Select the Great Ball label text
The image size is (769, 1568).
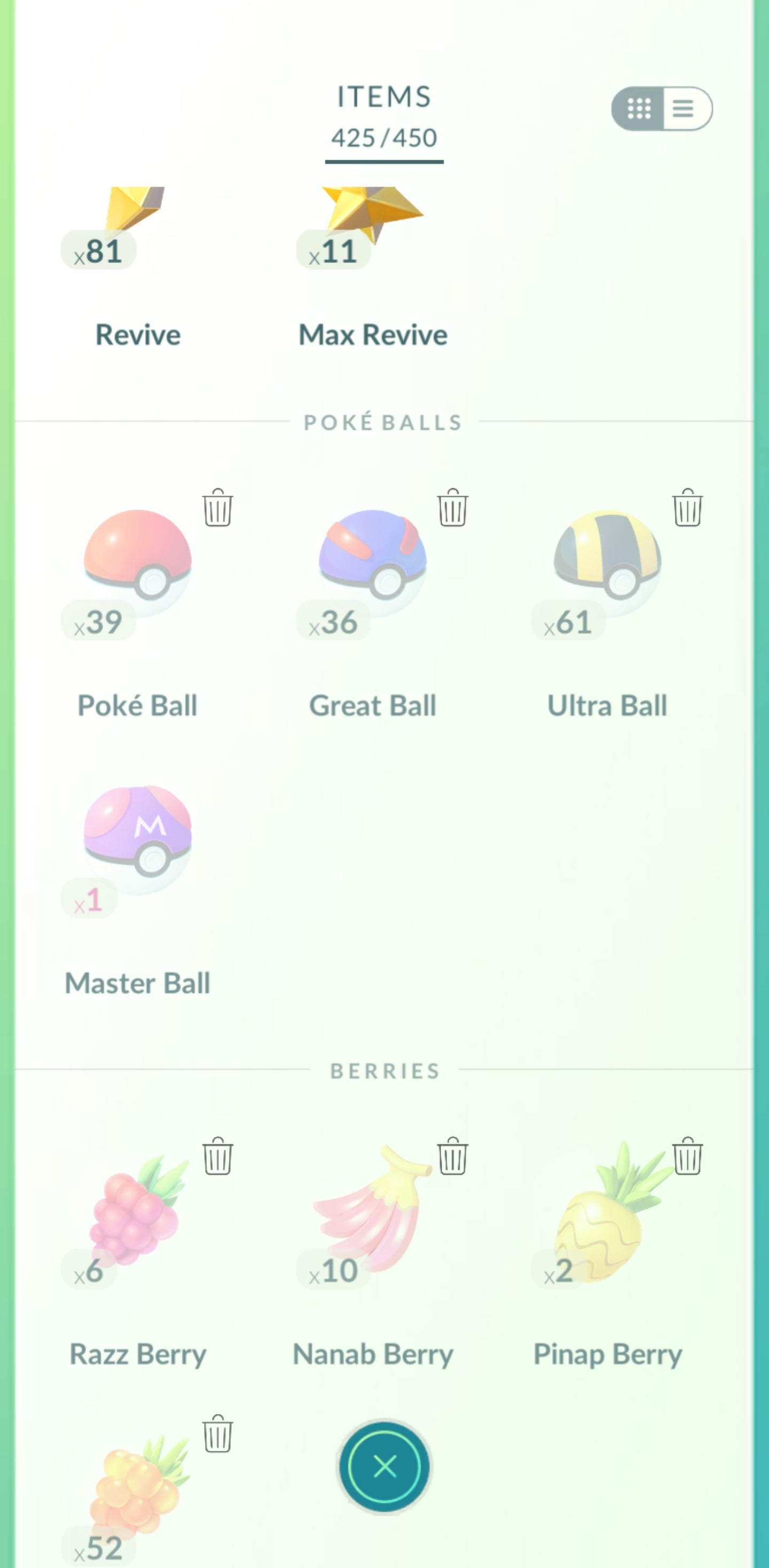(373, 705)
